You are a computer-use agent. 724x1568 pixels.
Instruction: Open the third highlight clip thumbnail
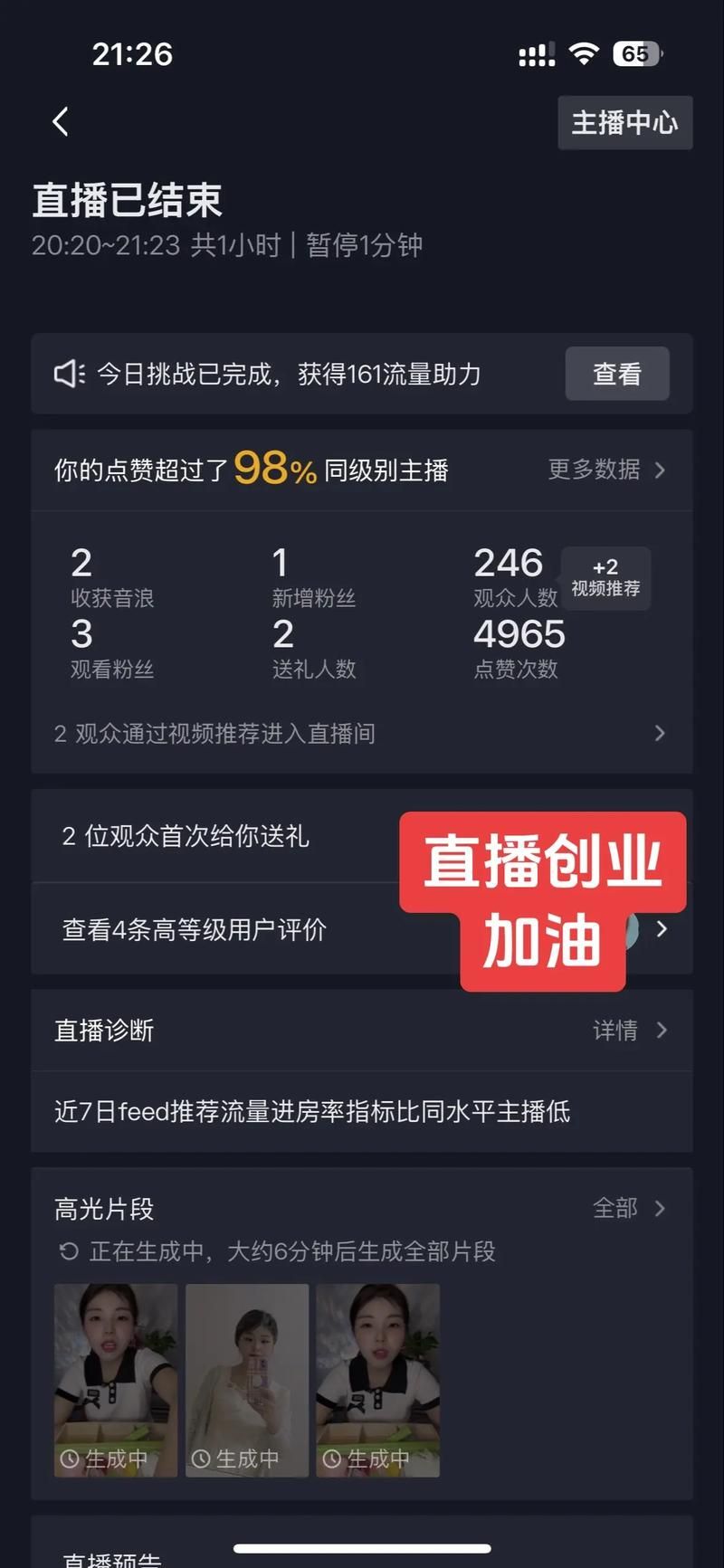[x=378, y=1380]
